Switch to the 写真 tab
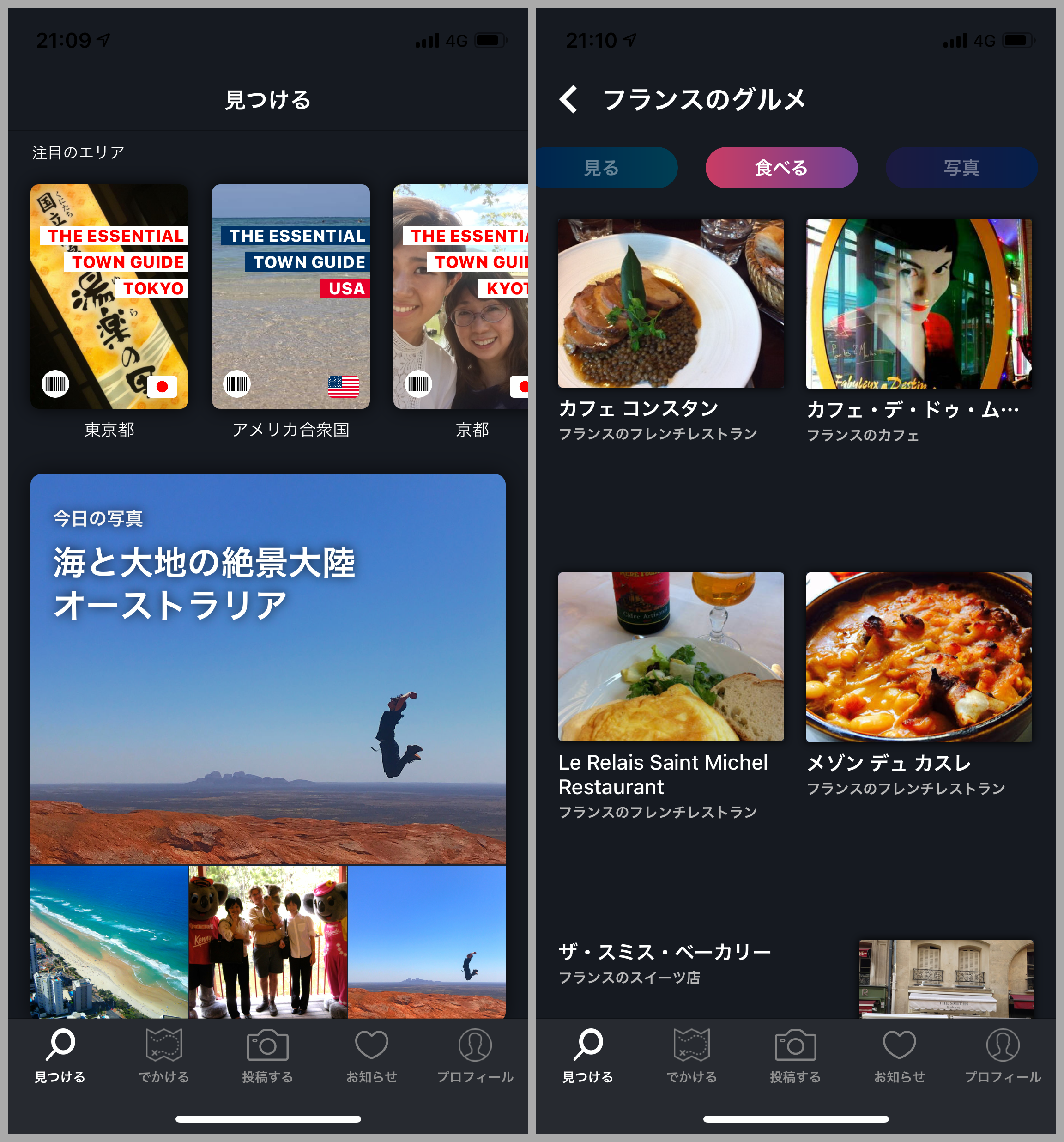This screenshot has width=1064, height=1142. pos(961,168)
